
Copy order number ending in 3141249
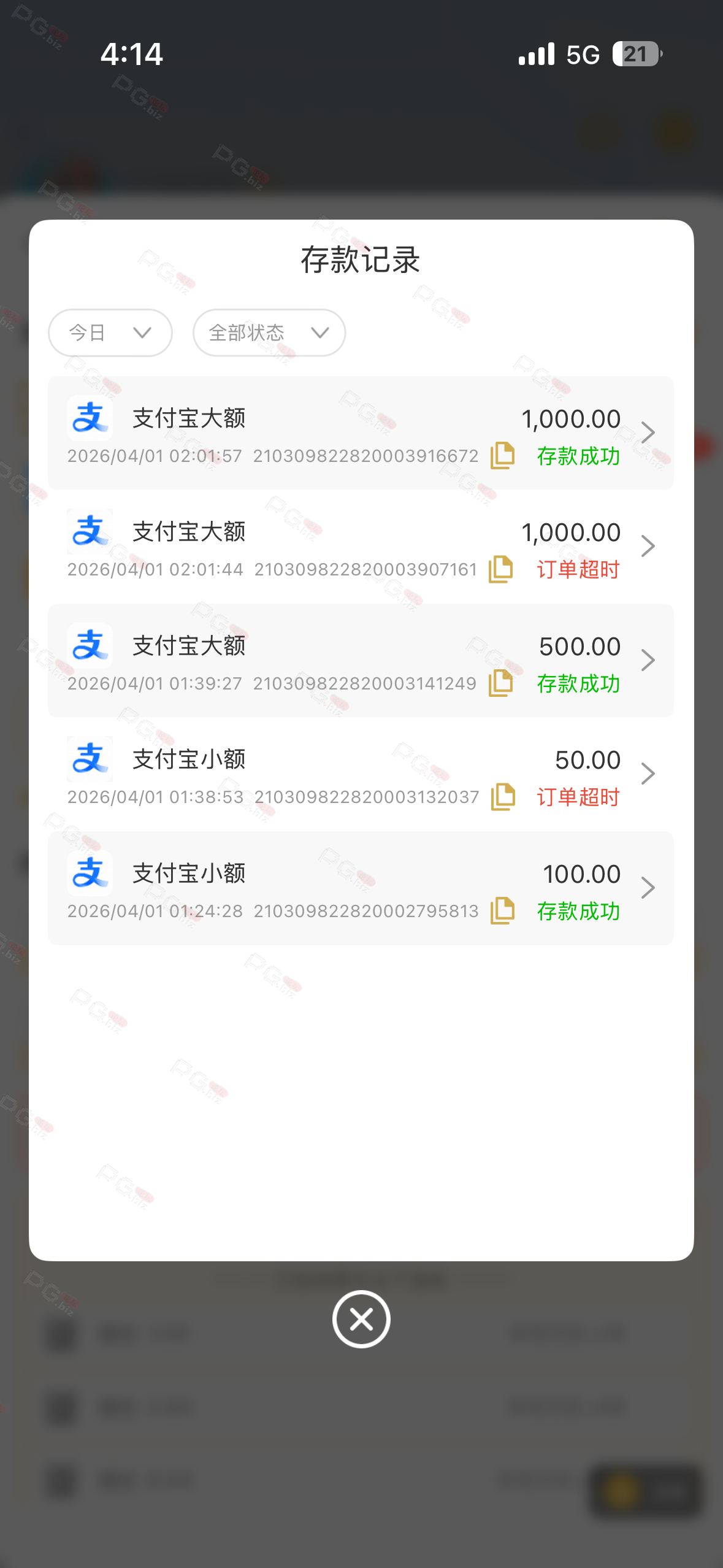501,683
